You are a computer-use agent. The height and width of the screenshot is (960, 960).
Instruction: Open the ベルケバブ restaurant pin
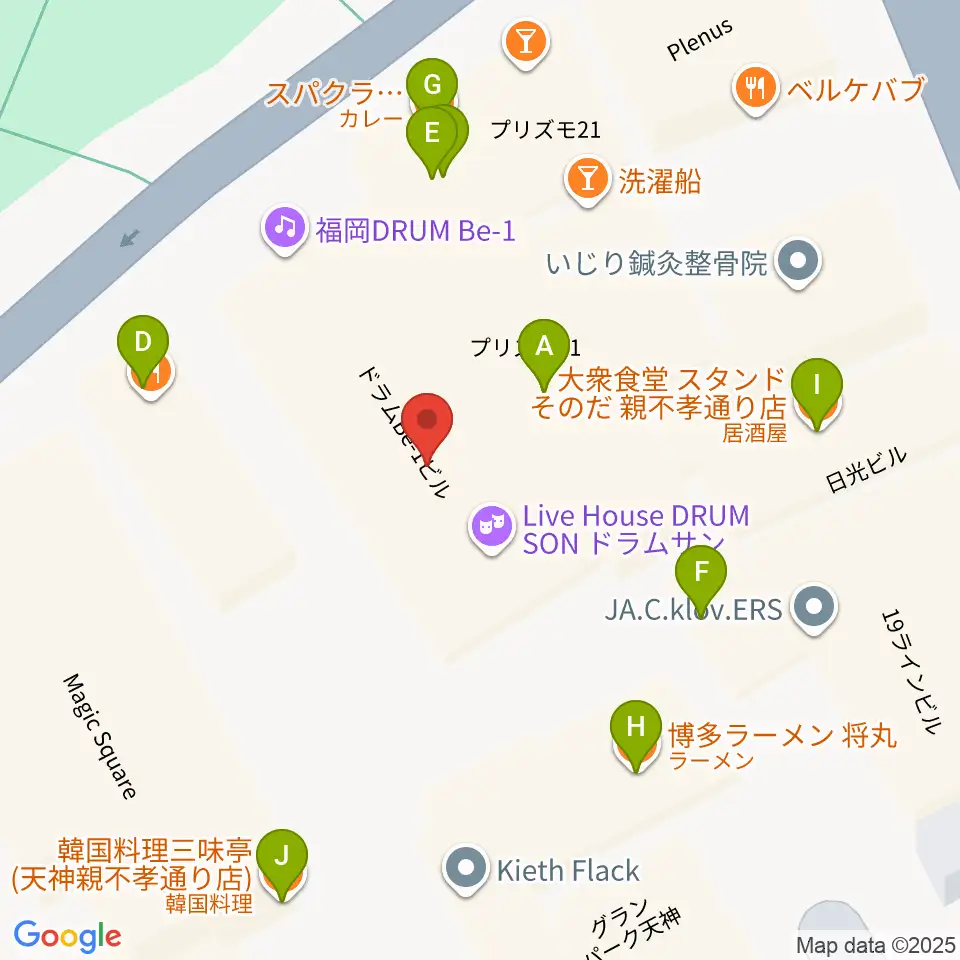(x=756, y=91)
